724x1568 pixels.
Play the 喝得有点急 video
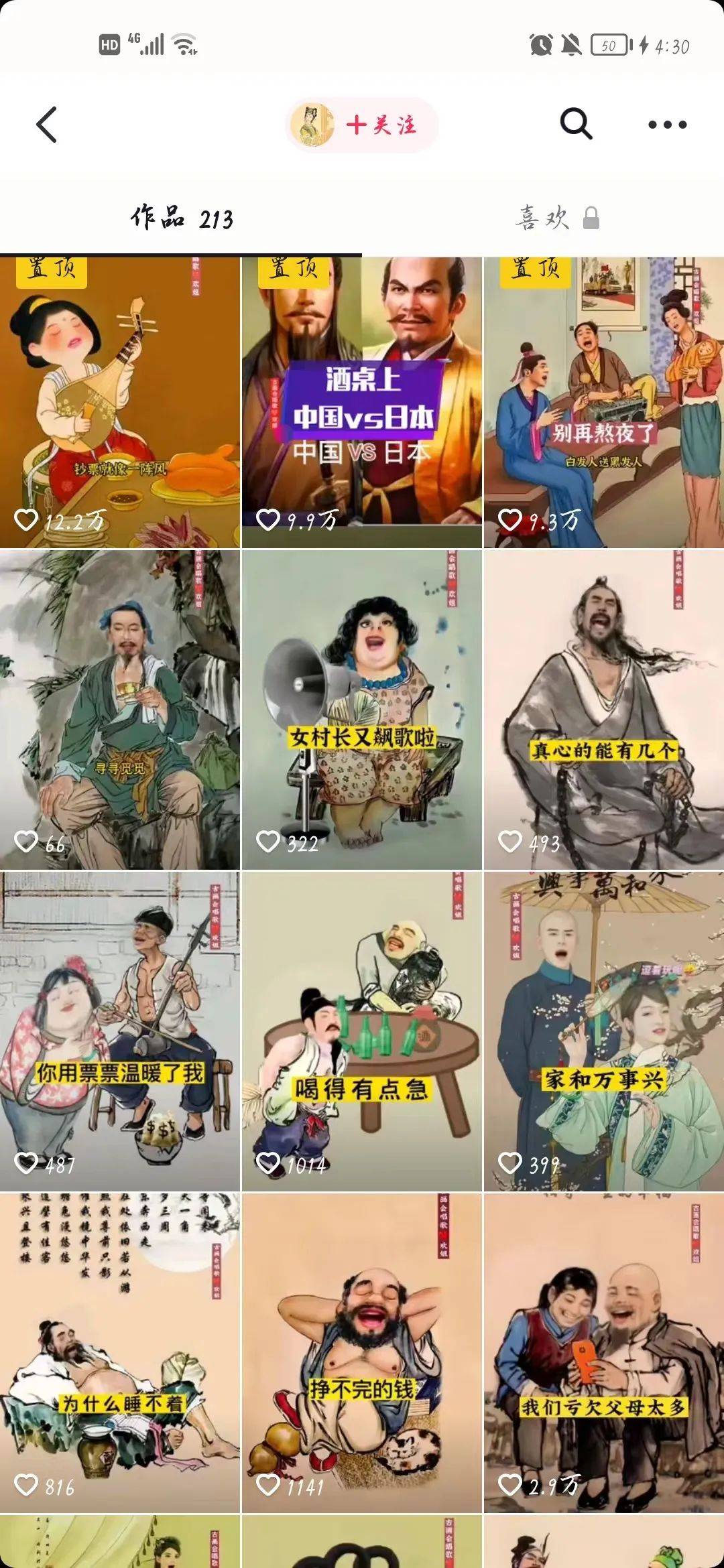(x=361, y=1032)
